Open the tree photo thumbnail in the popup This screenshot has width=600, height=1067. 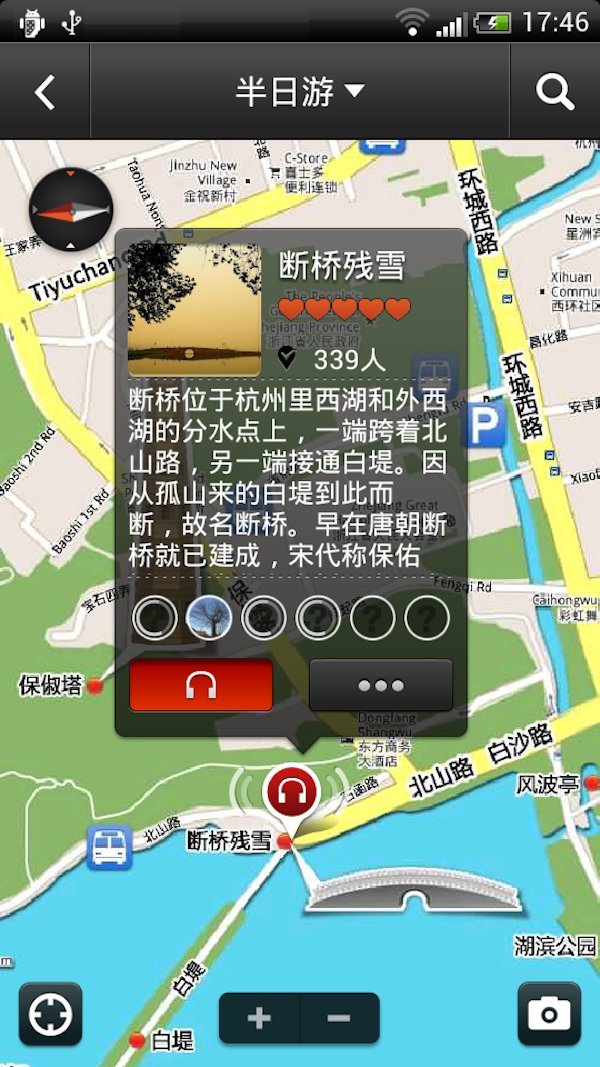point(210,619)
